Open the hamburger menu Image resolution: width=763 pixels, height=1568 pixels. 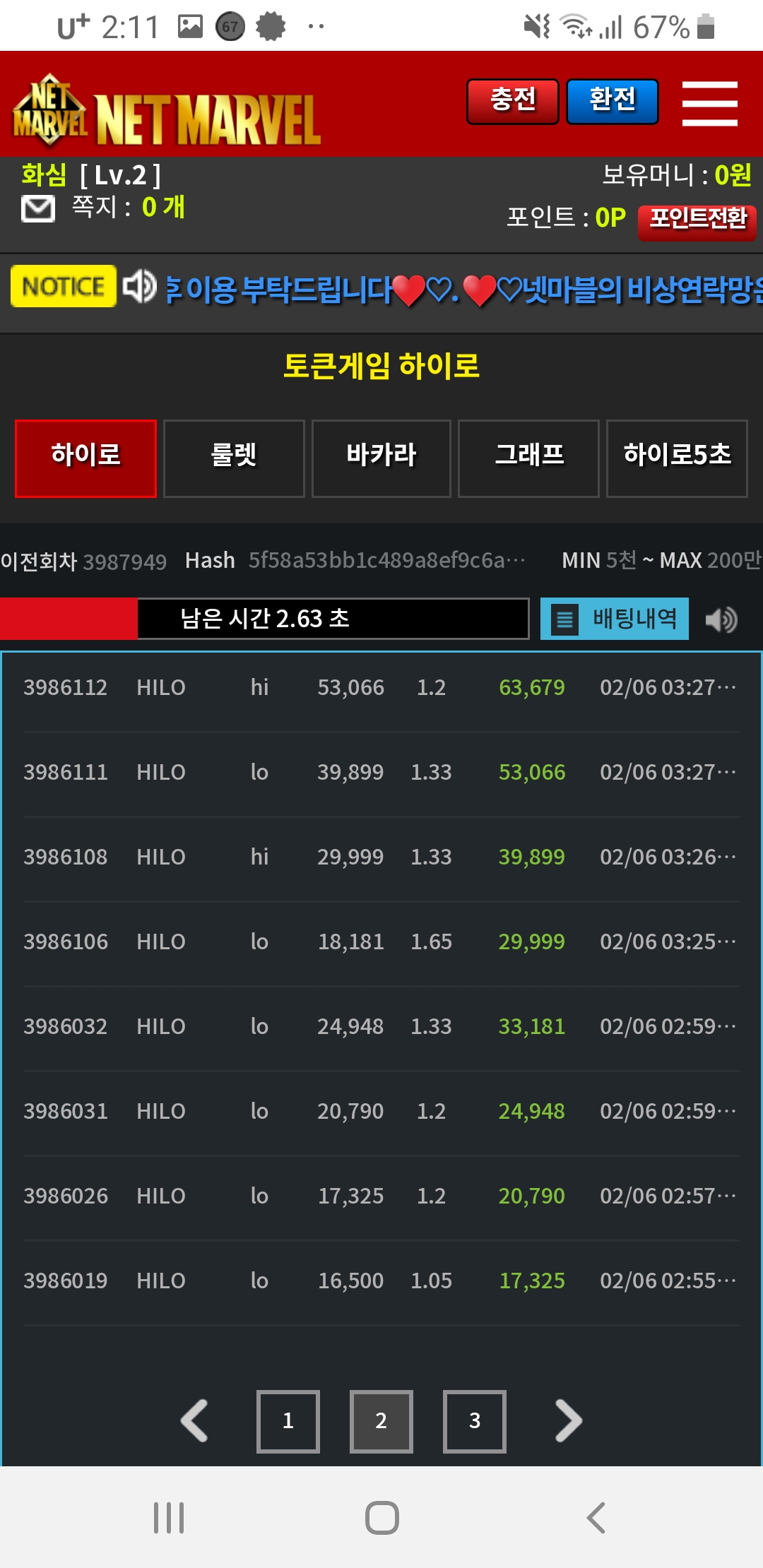[709, 103]
